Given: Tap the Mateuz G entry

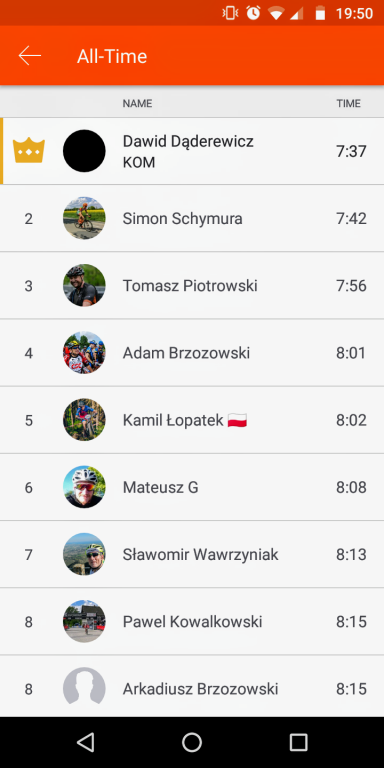Looking at the screenshot, I should [x=192, y=487].
